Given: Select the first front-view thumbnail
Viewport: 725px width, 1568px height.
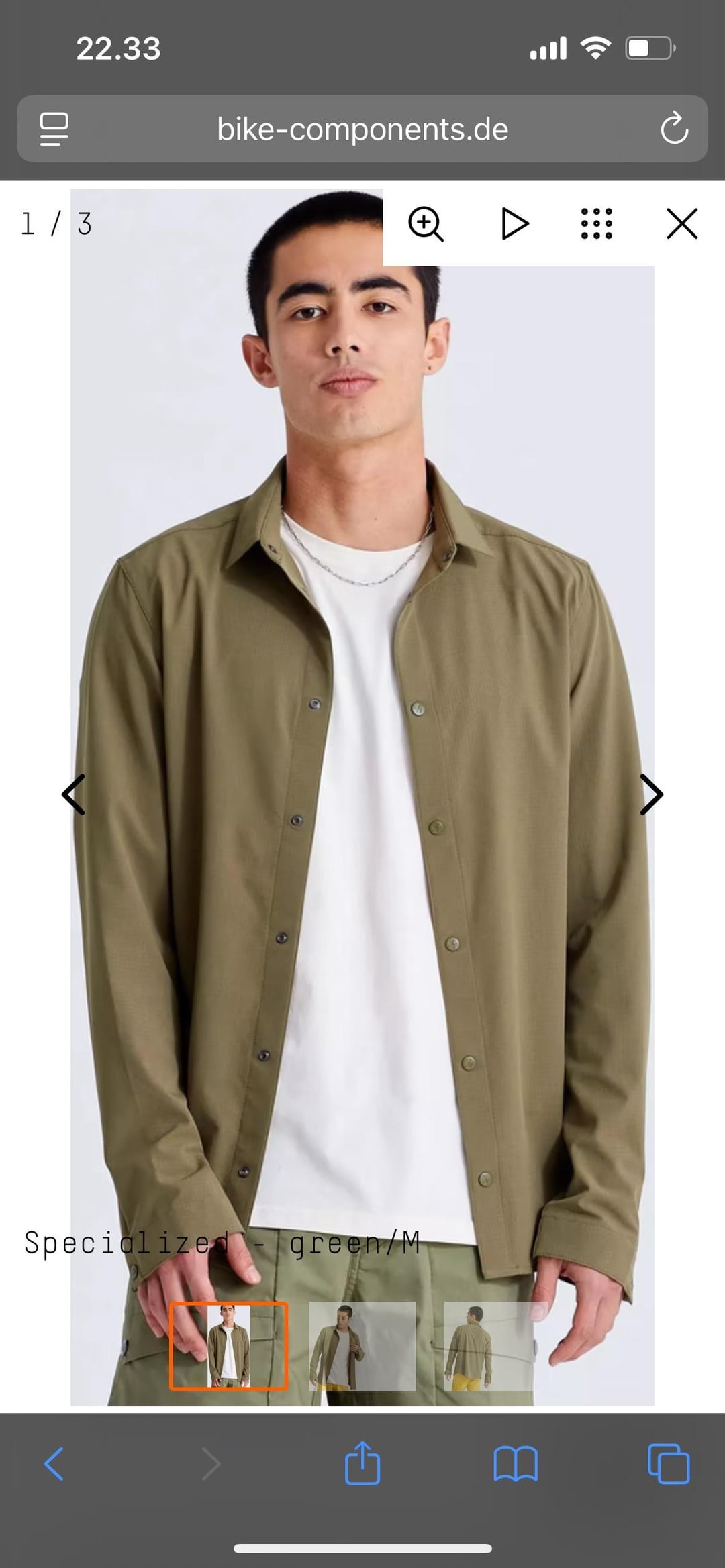Looking at the screenshot, I should [x=228, y=1345].
